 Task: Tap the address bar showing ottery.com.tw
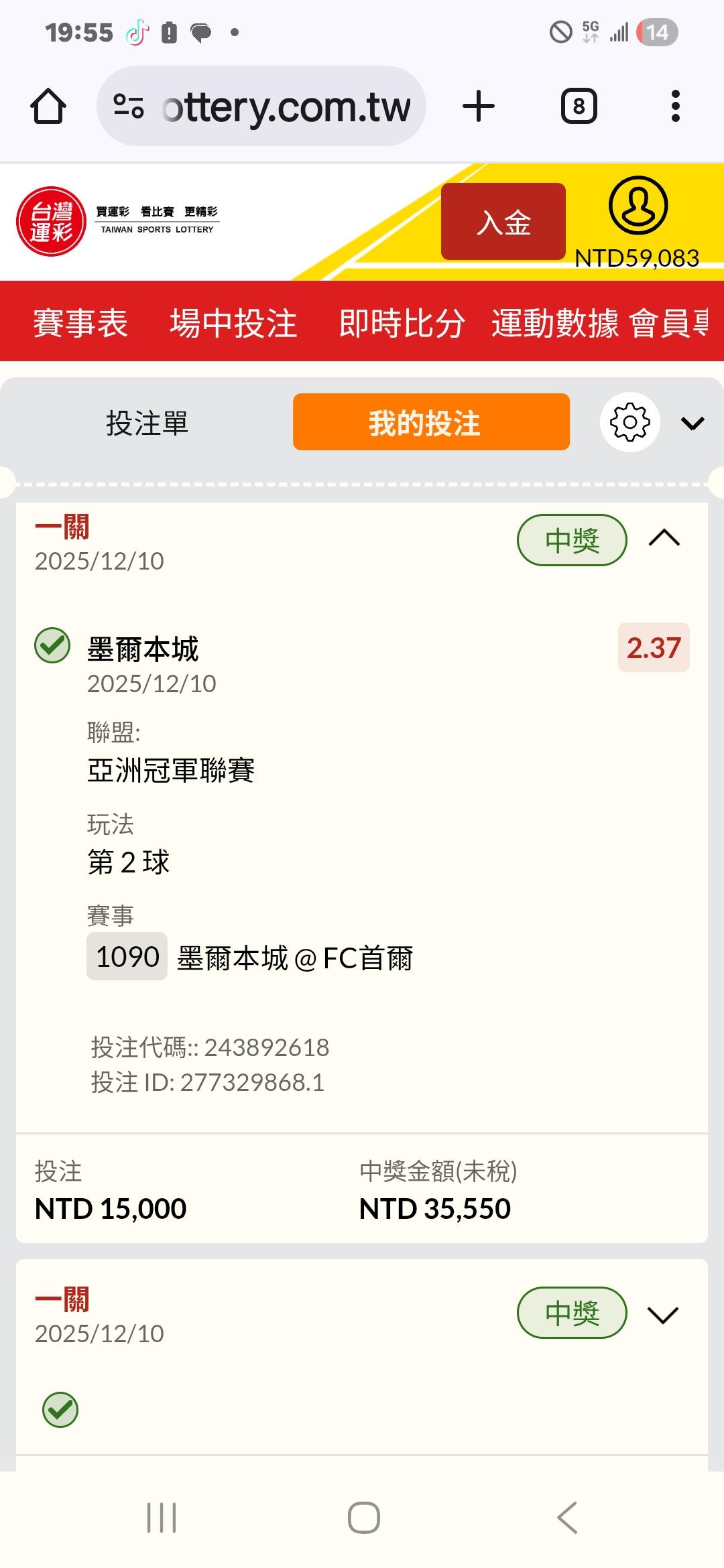pos(261,107)
